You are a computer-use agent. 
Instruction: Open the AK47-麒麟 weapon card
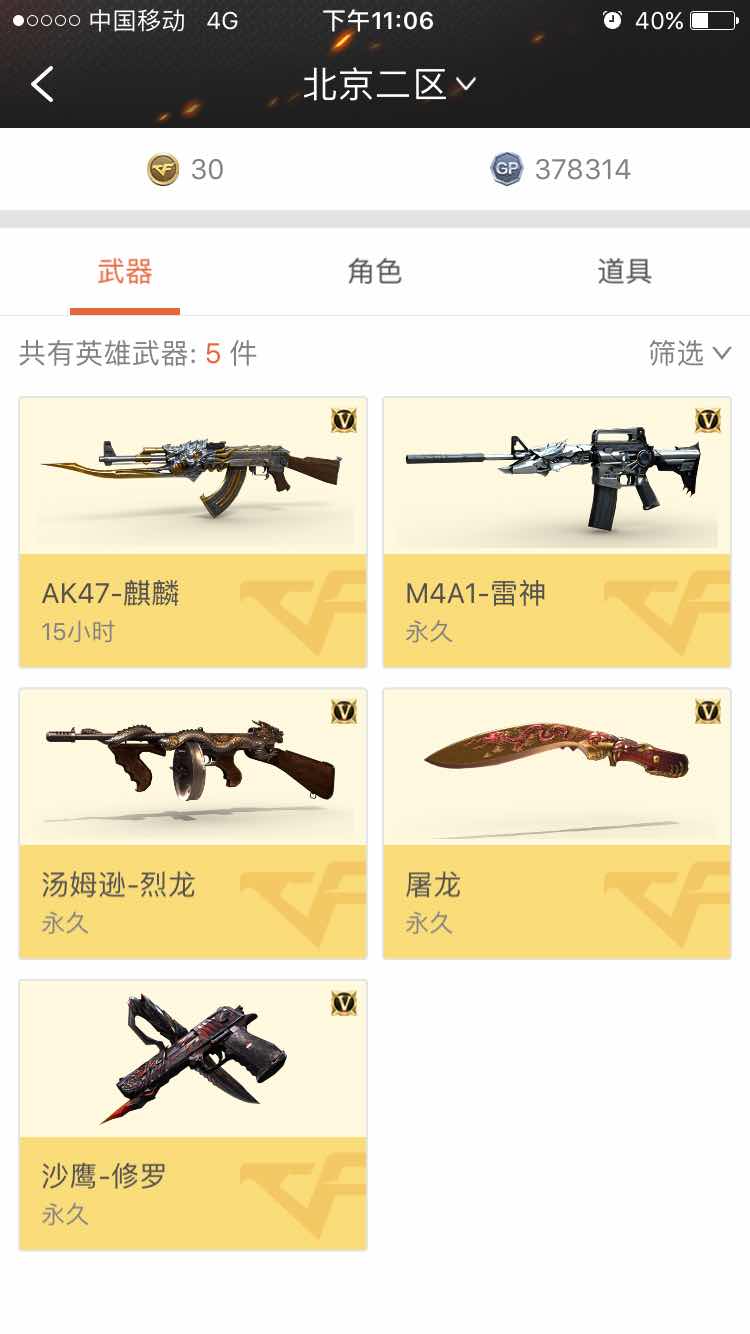tap(193, 532)
